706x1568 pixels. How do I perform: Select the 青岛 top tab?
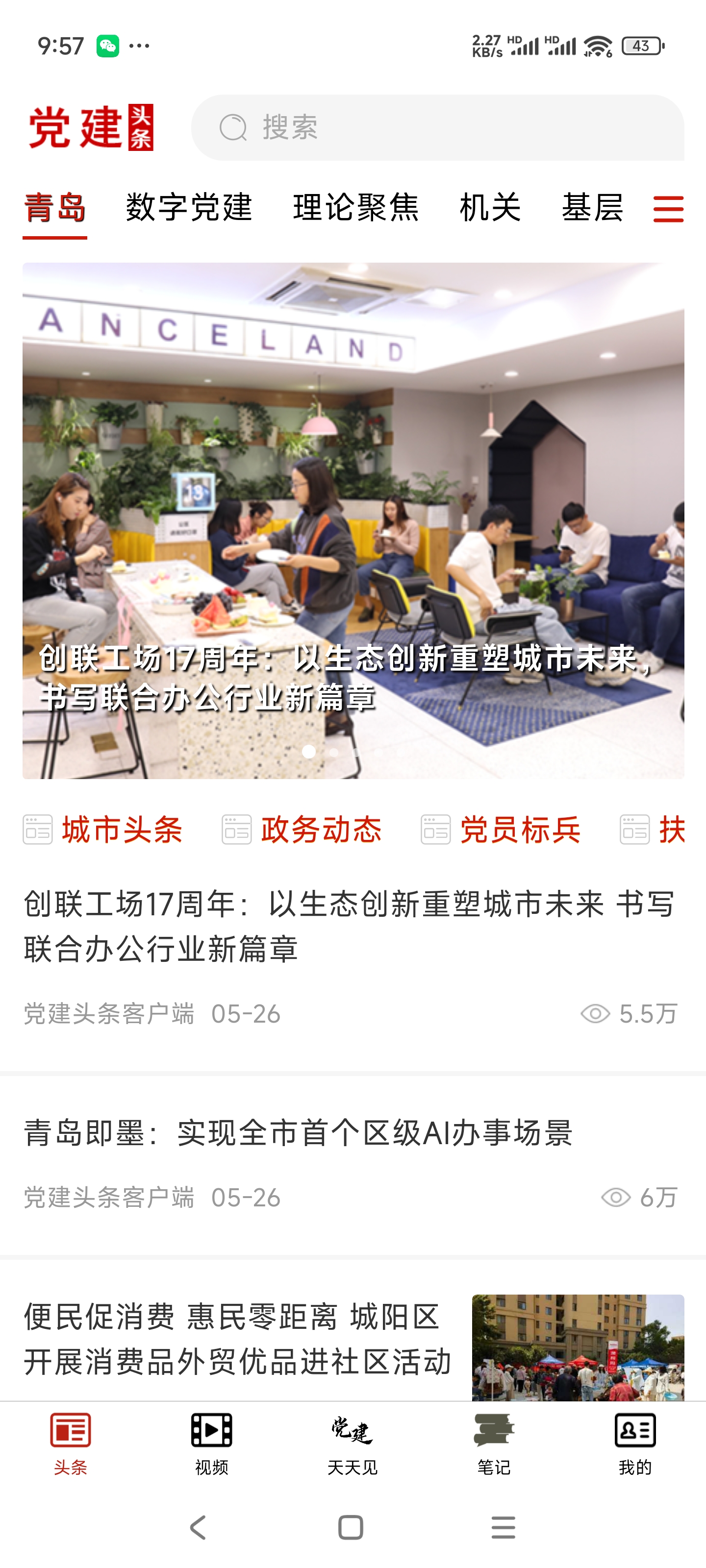click(55, 208)
